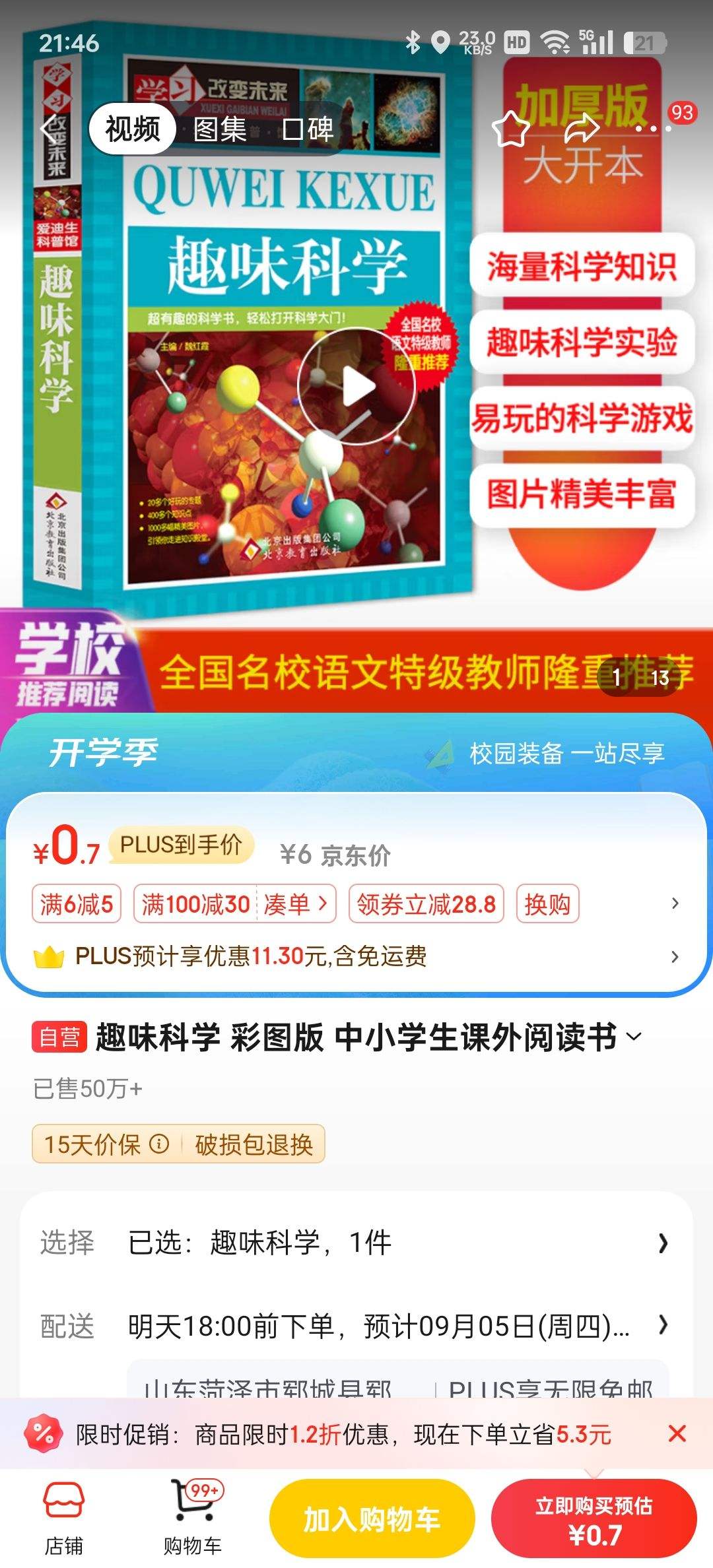Go to the 店铺 store page
713x1568 pixels.
[x=64, y=1518]
